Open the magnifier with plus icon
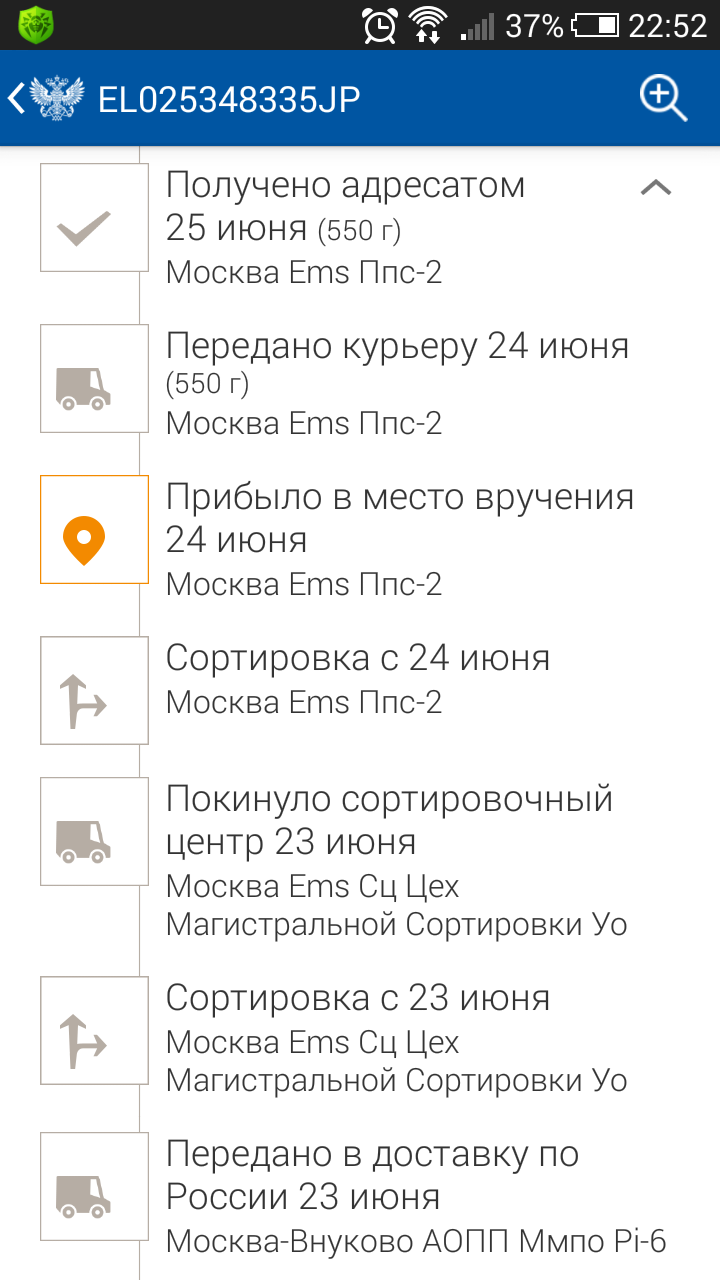The image size is (720, 1280). (x=663, y=99)
